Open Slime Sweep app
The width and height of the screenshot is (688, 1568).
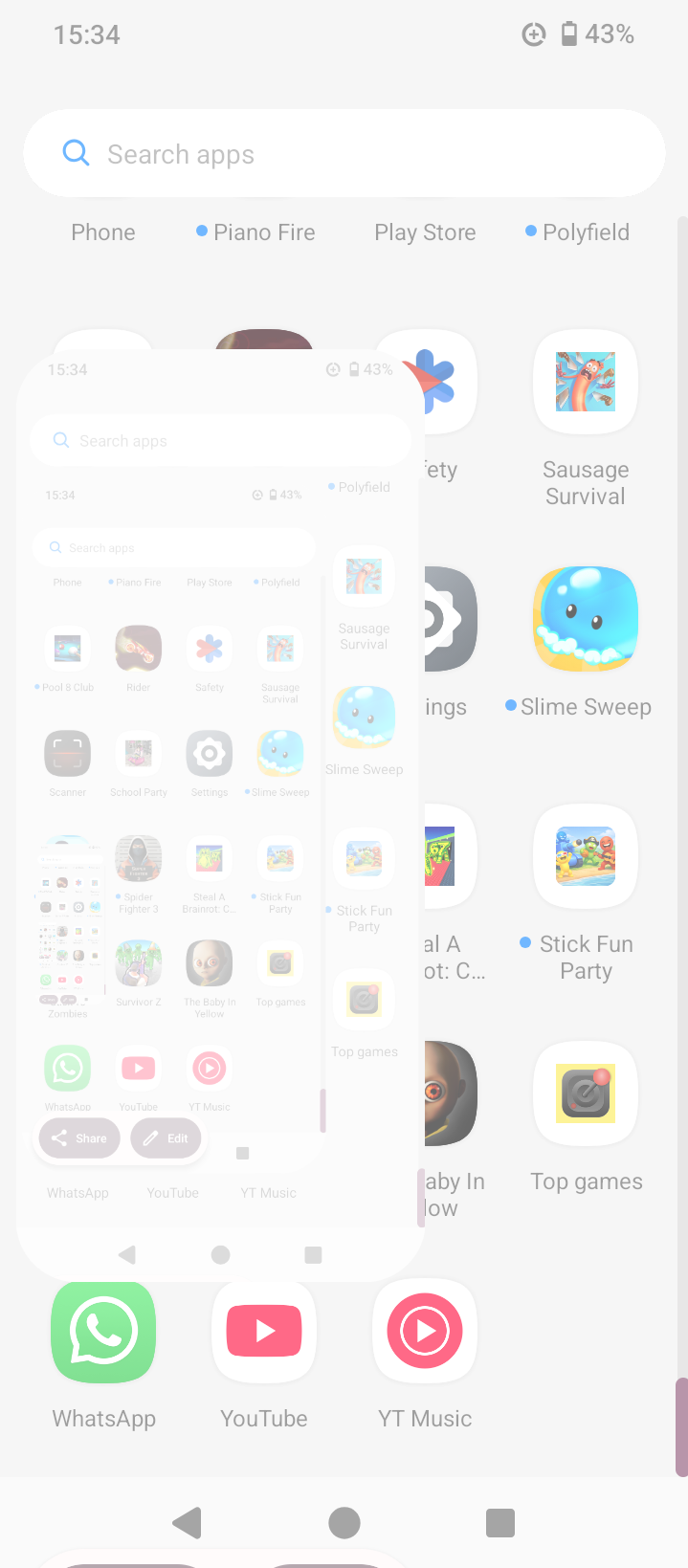[x=586, y=619]
